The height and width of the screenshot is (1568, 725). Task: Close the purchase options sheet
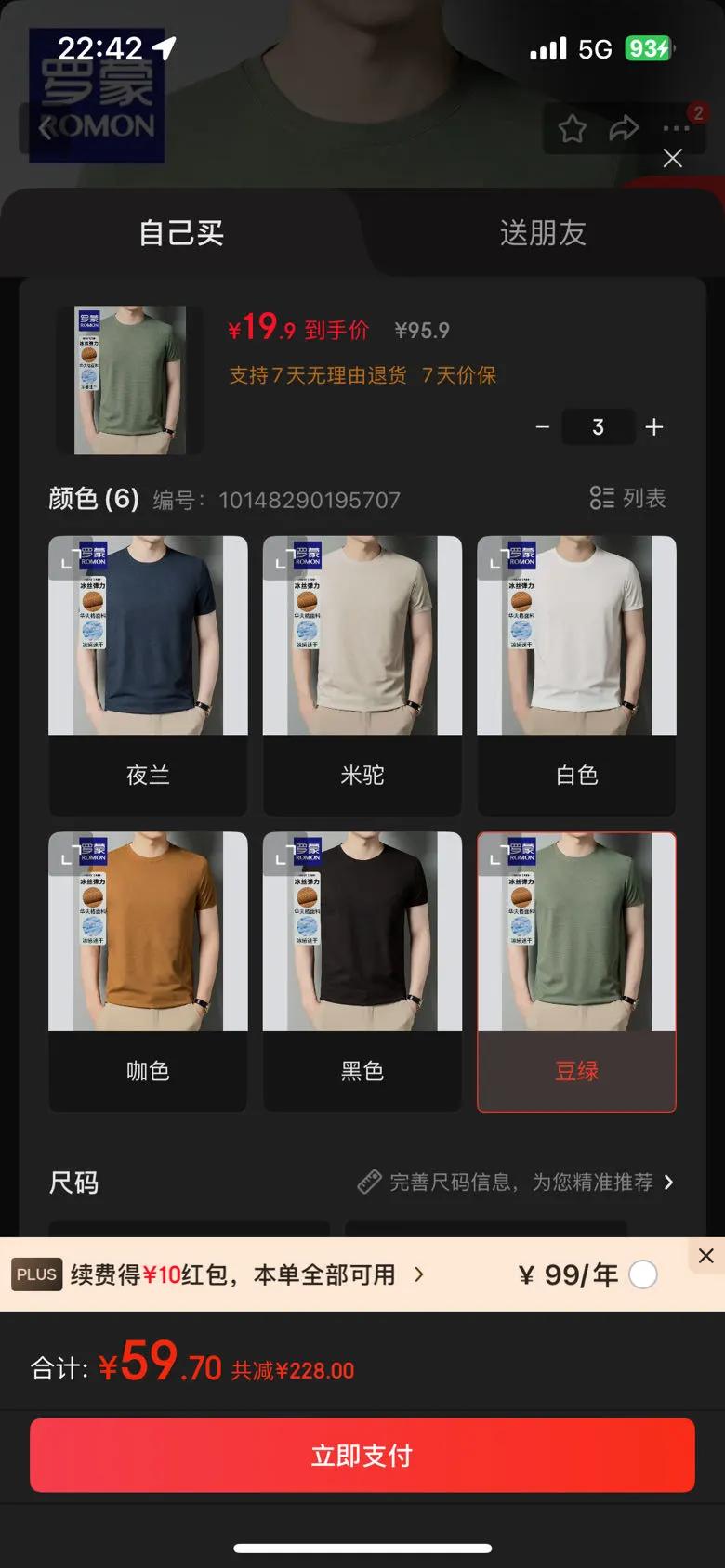(672, 158)
